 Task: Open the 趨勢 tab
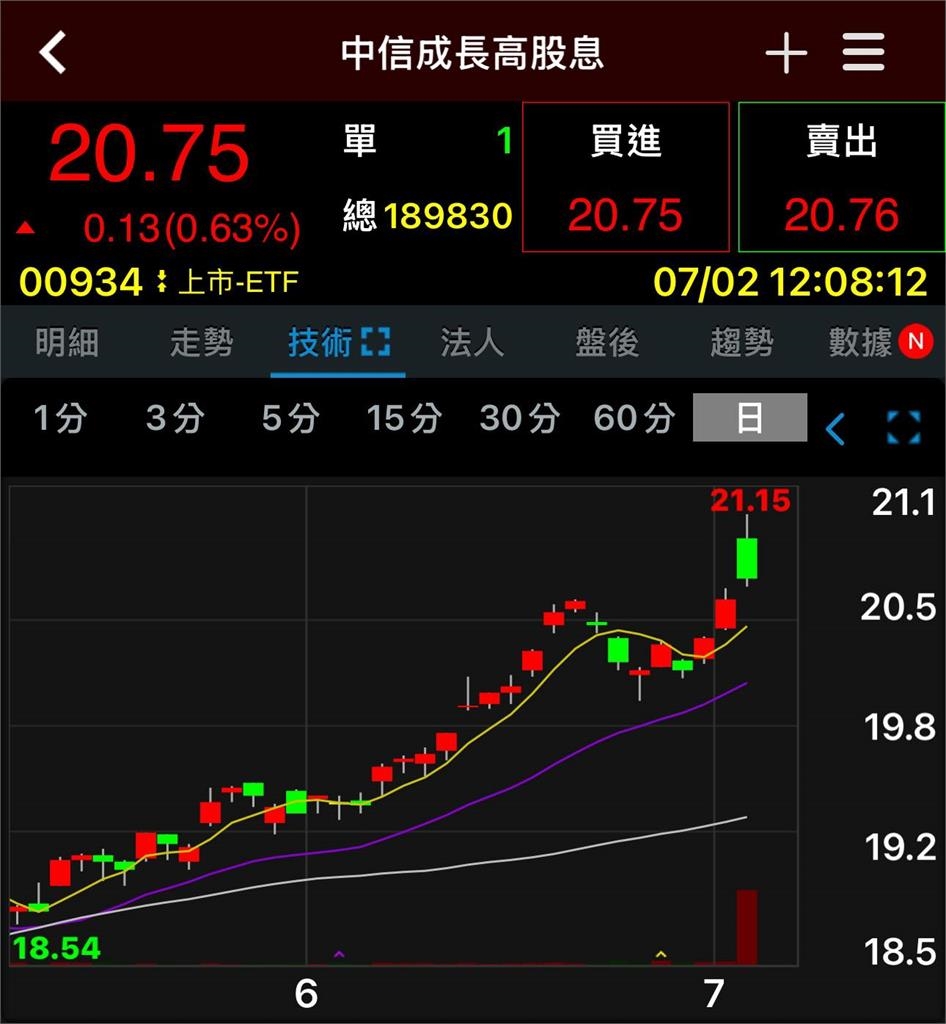pos(742,342)
